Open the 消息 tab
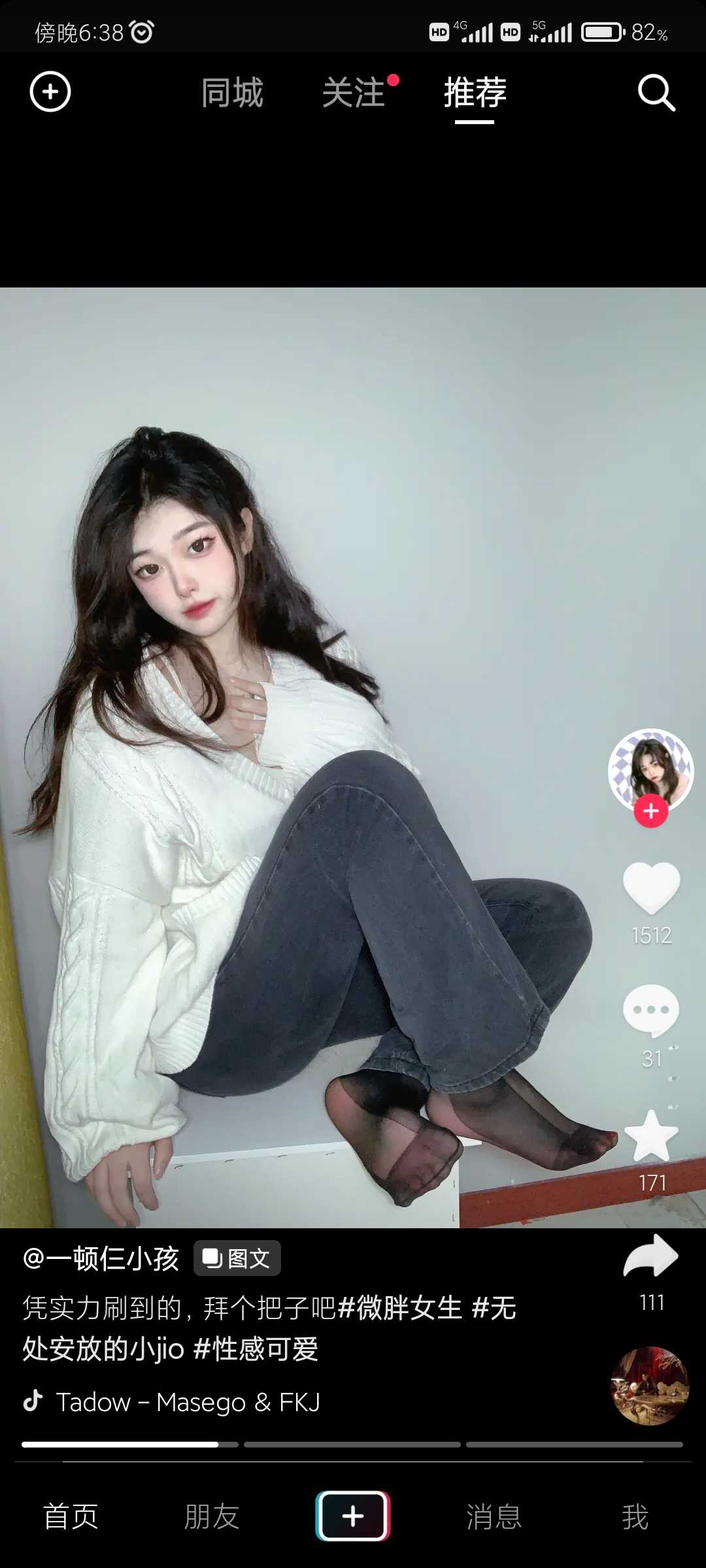The width and height of the screenshot is (706, 1568). (494, 1516)
